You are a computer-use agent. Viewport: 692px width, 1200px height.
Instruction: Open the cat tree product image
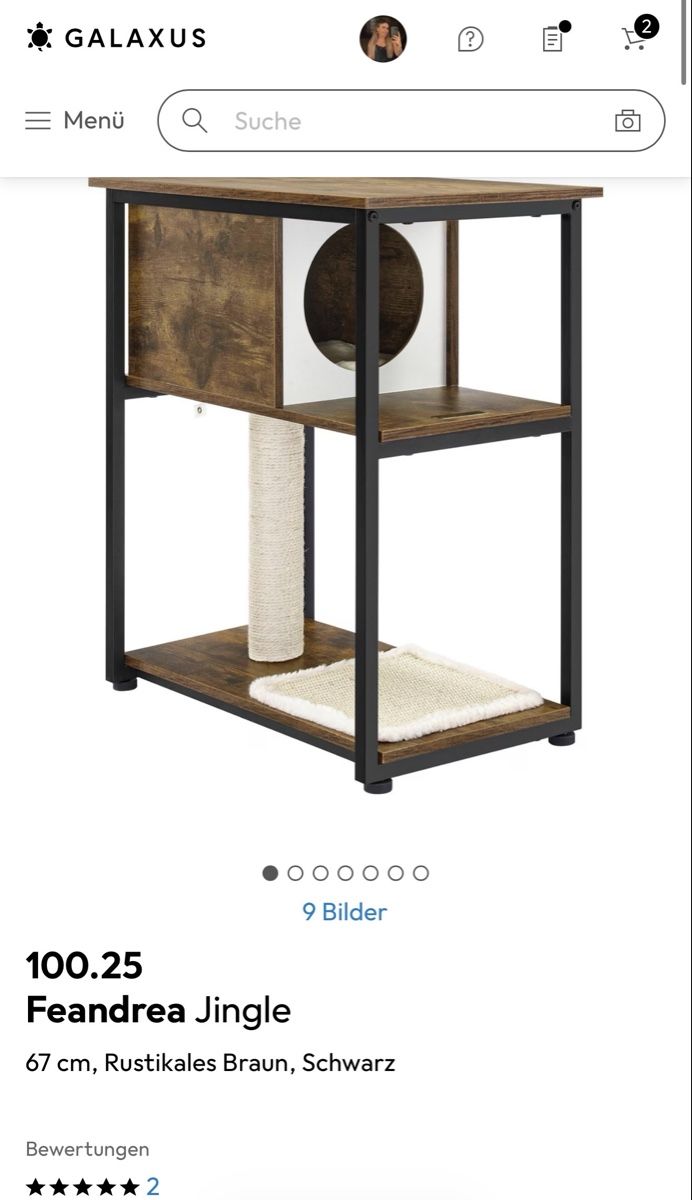(346, 485)
